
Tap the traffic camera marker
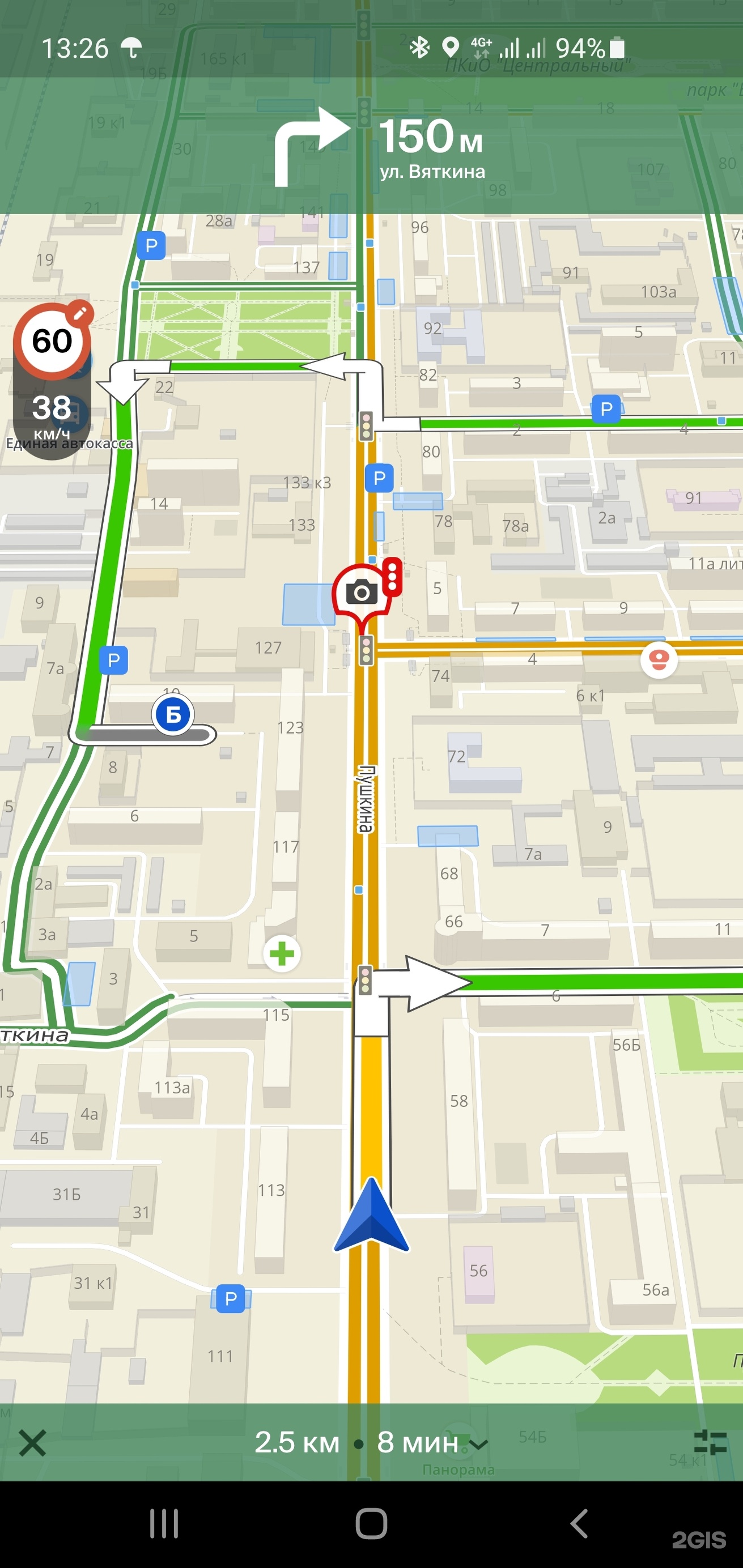(362, 591)
